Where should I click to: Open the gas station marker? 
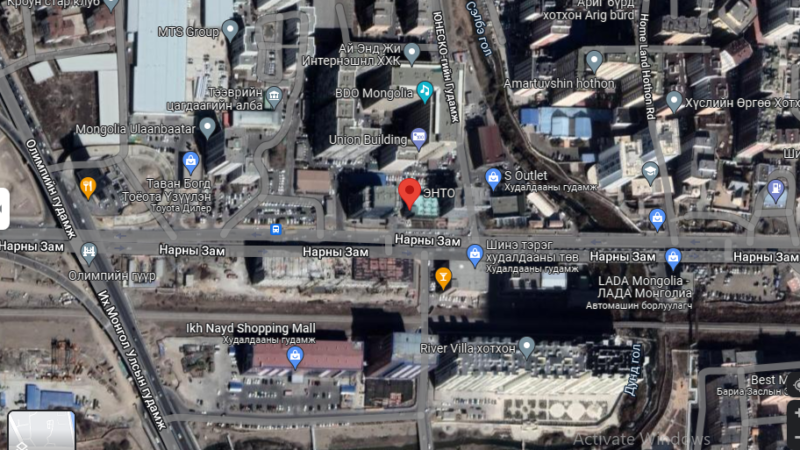click(x=775, y=190)
